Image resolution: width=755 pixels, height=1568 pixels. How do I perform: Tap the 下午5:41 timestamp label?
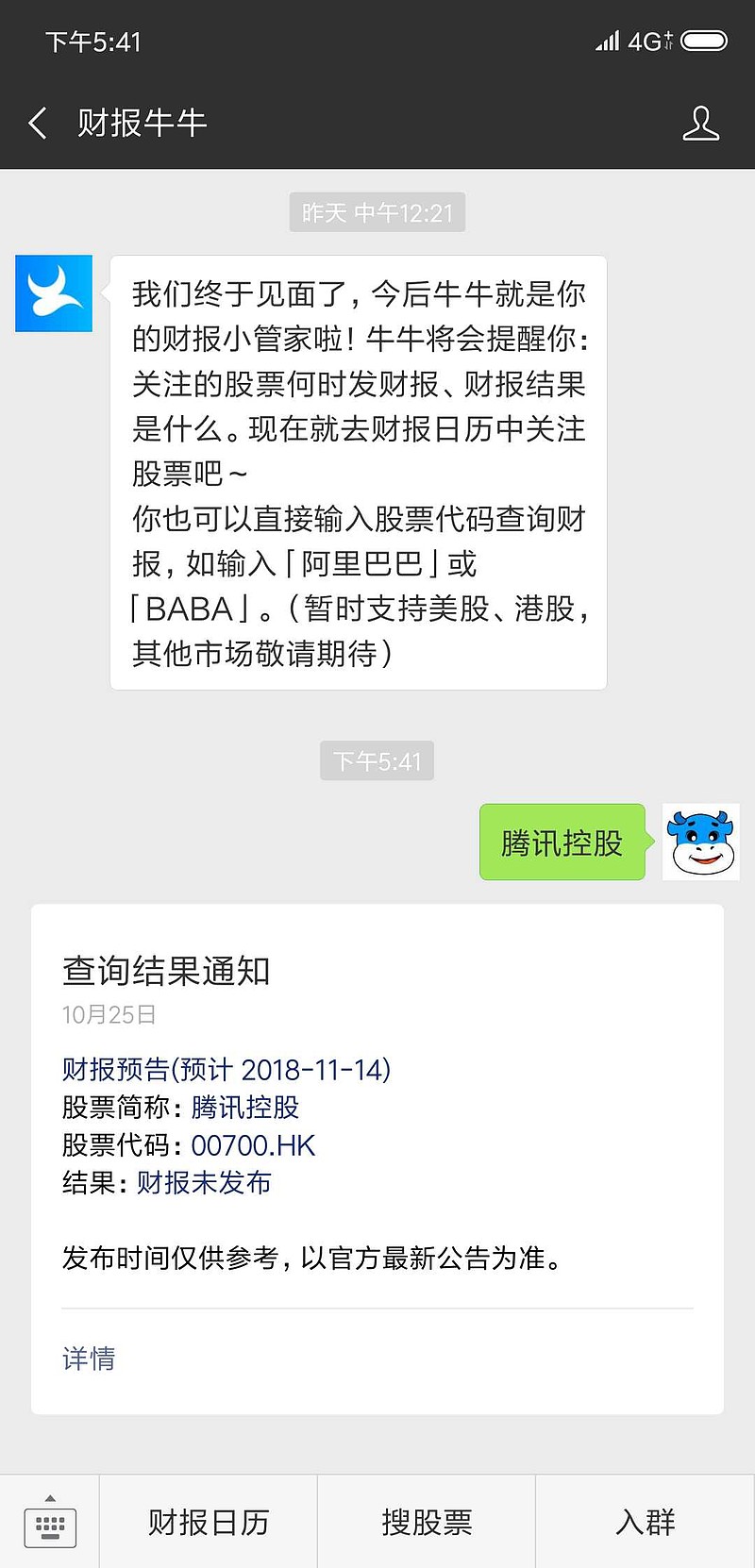[377, 760]
